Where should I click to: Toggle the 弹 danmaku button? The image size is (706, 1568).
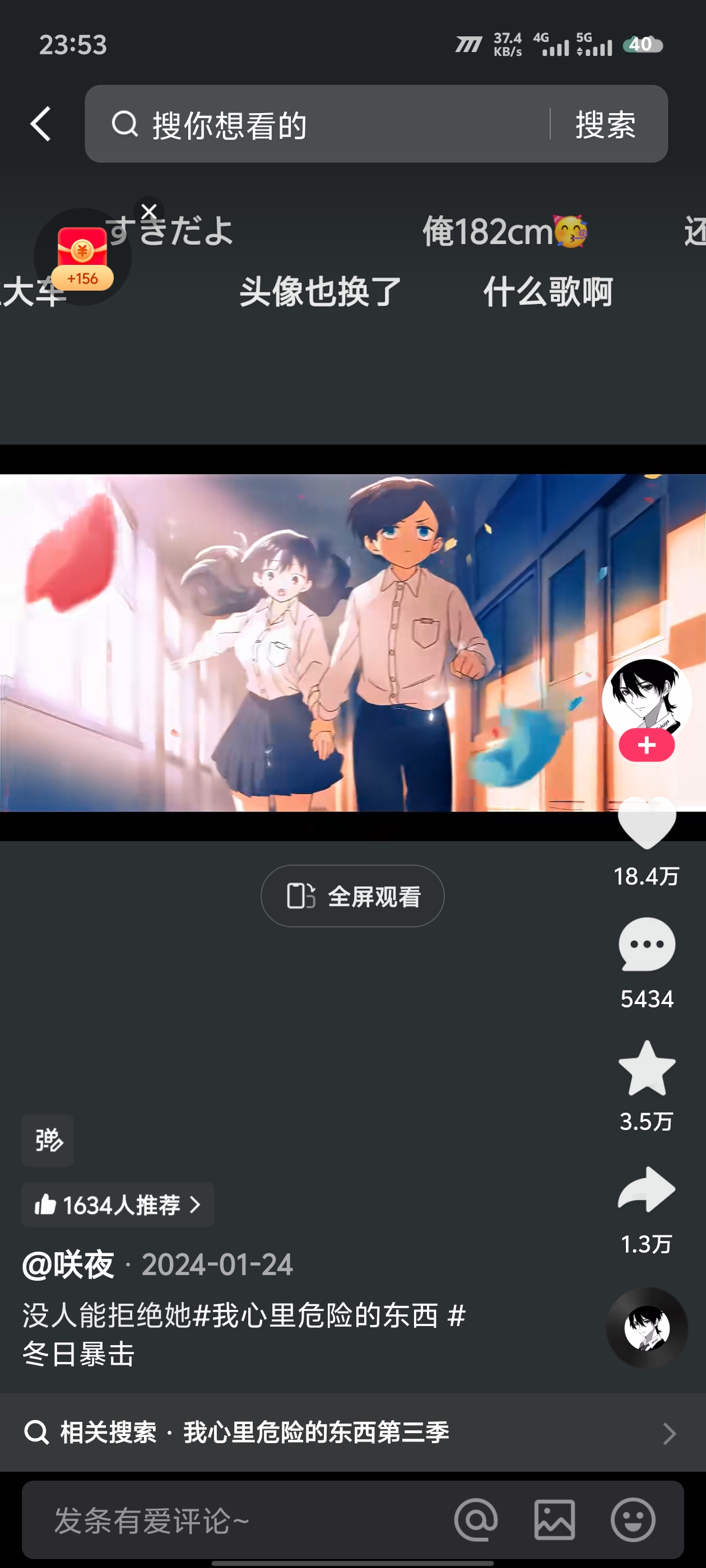pyautogui.click(x=48, y=1140)
